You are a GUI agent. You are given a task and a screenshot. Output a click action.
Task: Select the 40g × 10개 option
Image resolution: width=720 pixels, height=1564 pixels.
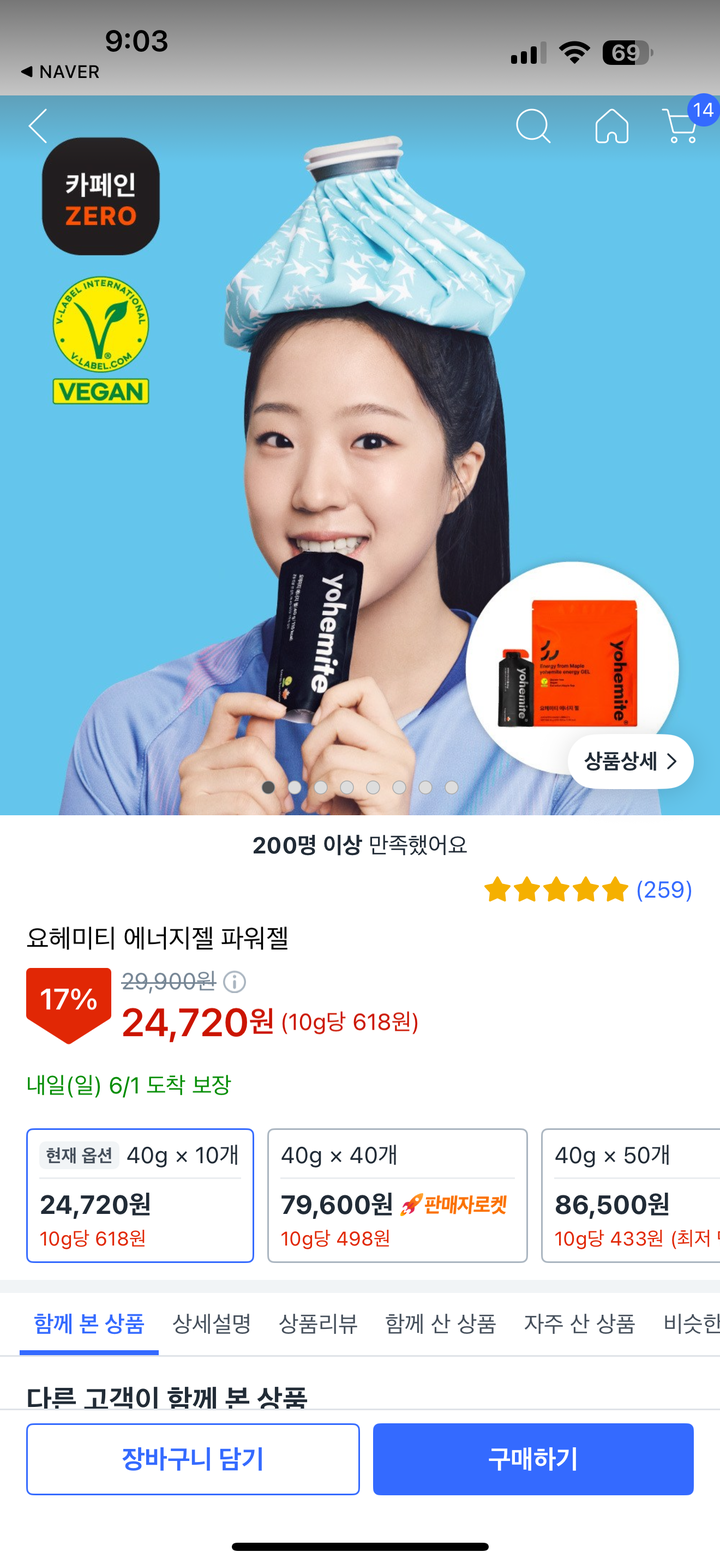[x=140, y=1196]
